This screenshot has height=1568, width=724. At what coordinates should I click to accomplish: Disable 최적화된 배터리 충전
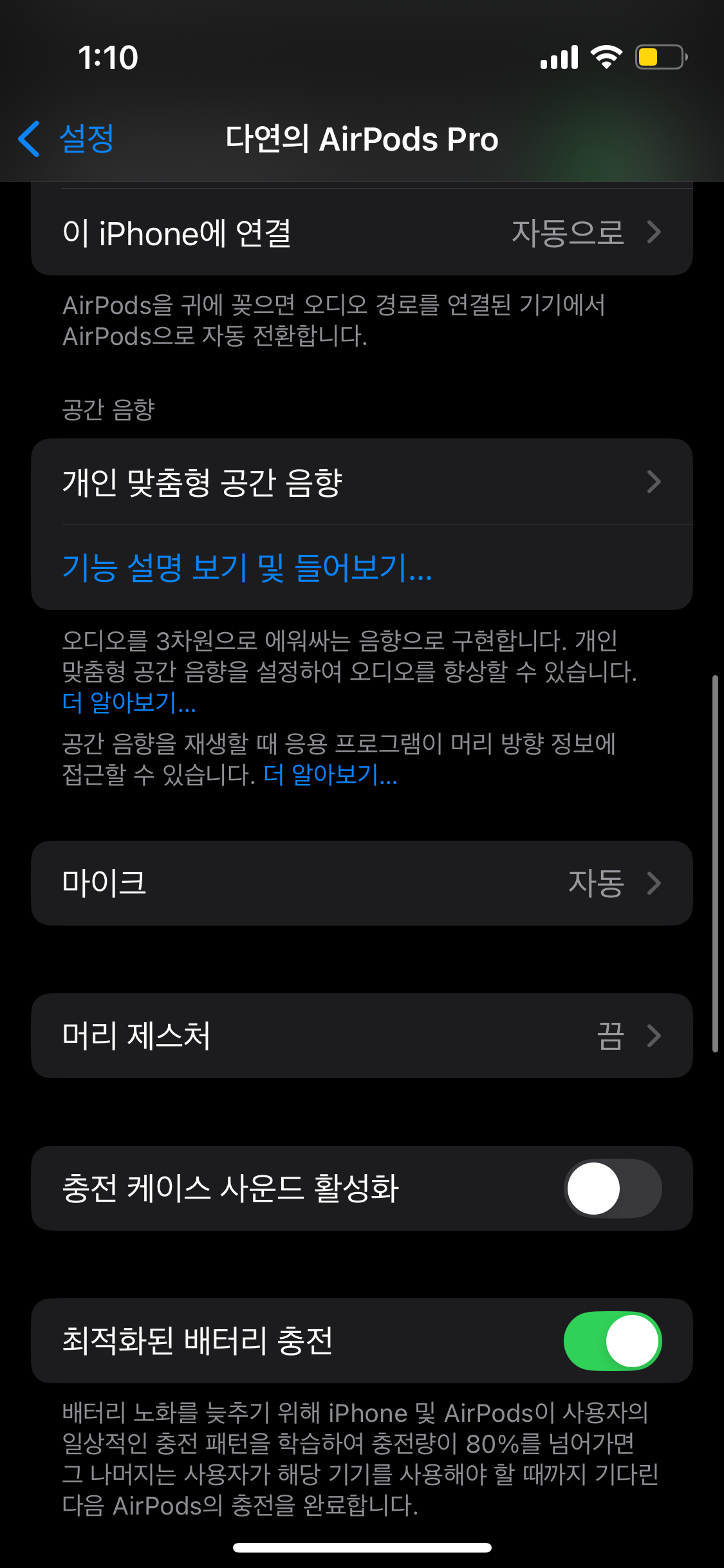612,1341
